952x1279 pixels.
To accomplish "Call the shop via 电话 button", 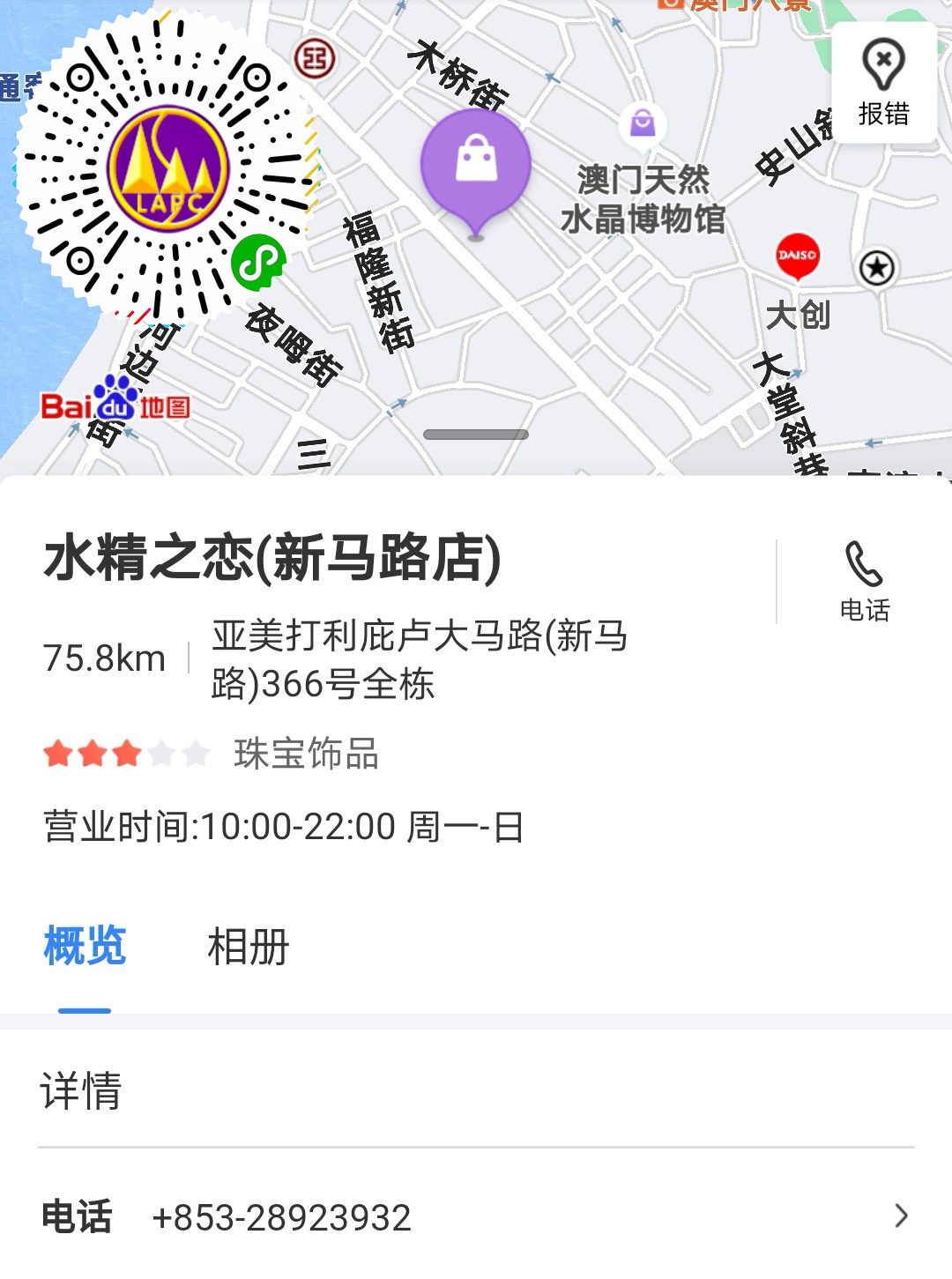I will click(864, 582).
